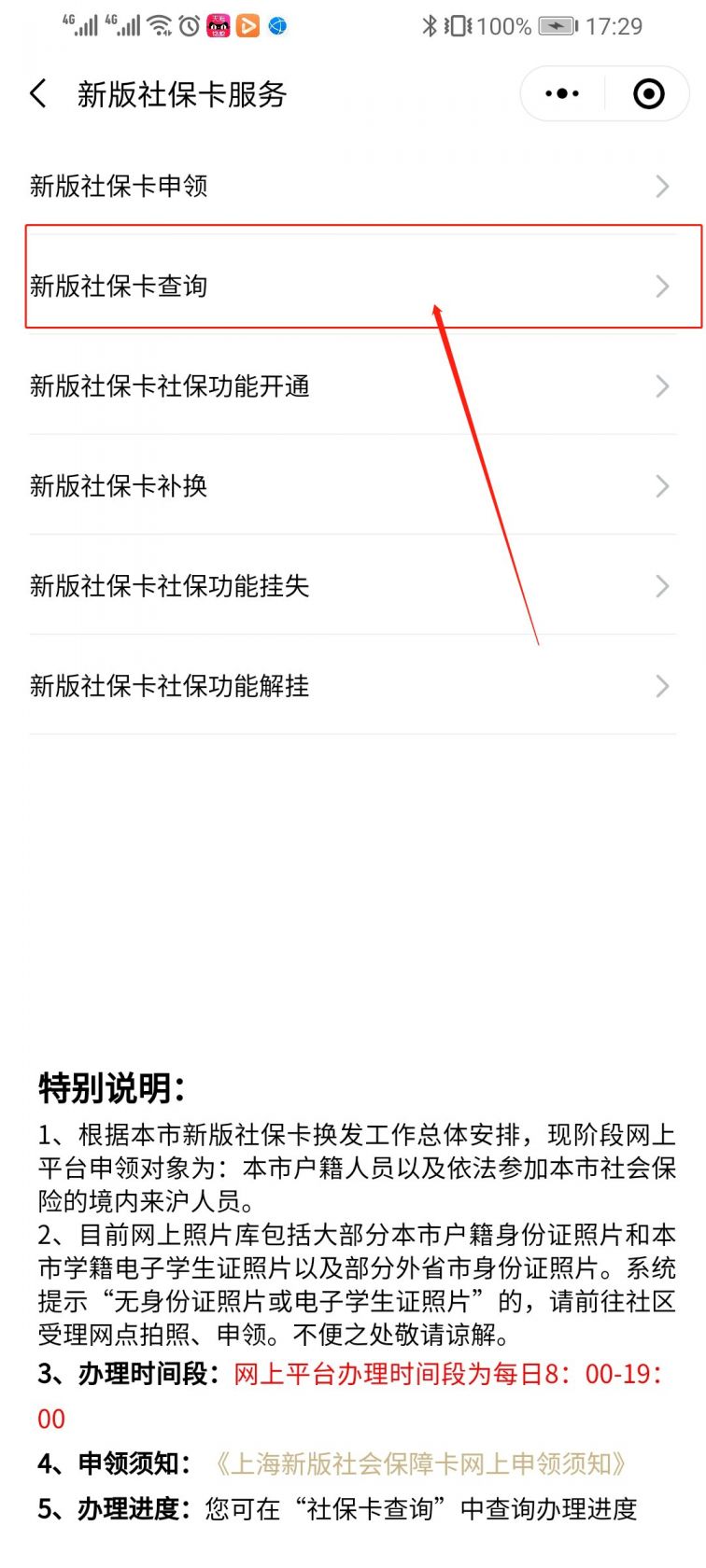Screen dimensions: 706x1568
Task: Select the 新版社保卡查询 row
Action: (353, 286)
